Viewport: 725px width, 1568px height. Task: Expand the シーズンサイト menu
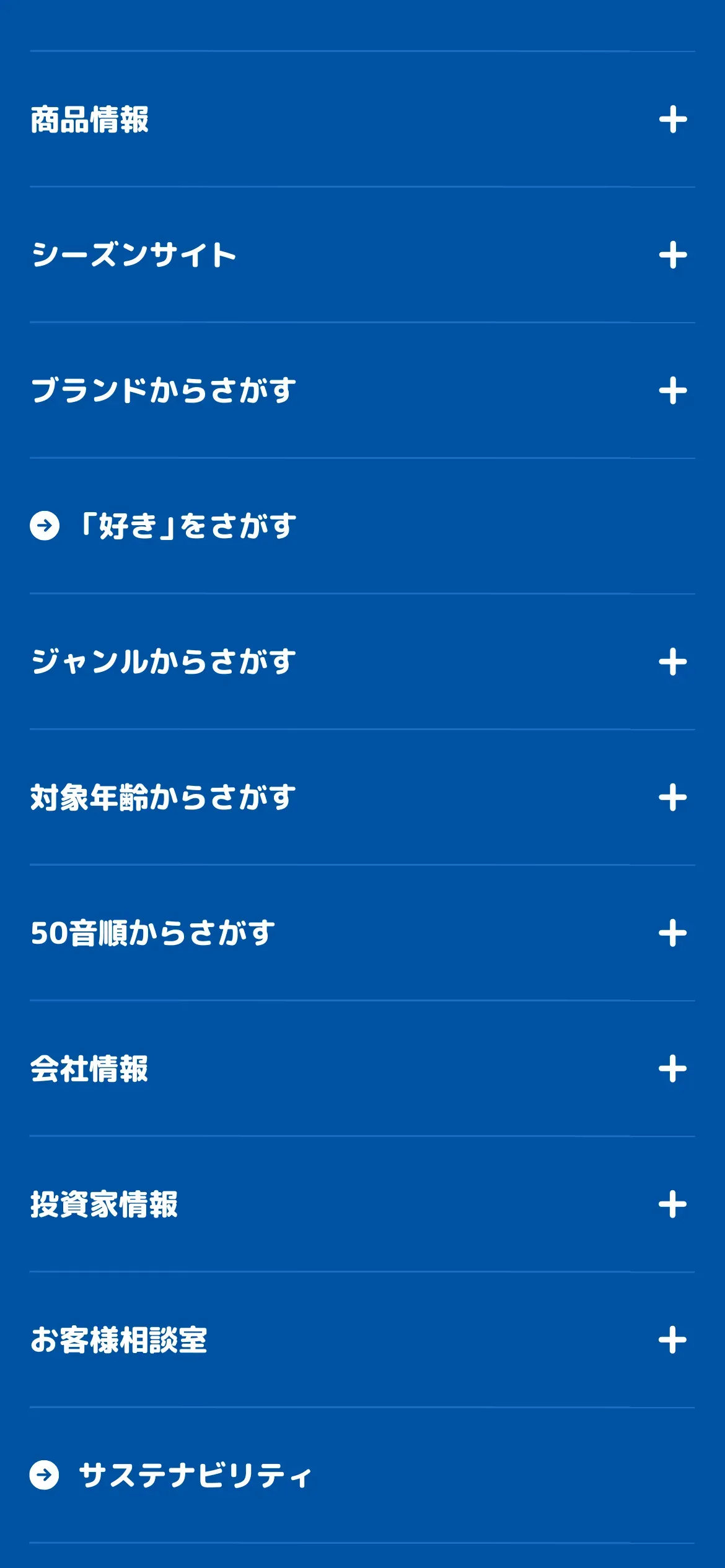(672, 255)
